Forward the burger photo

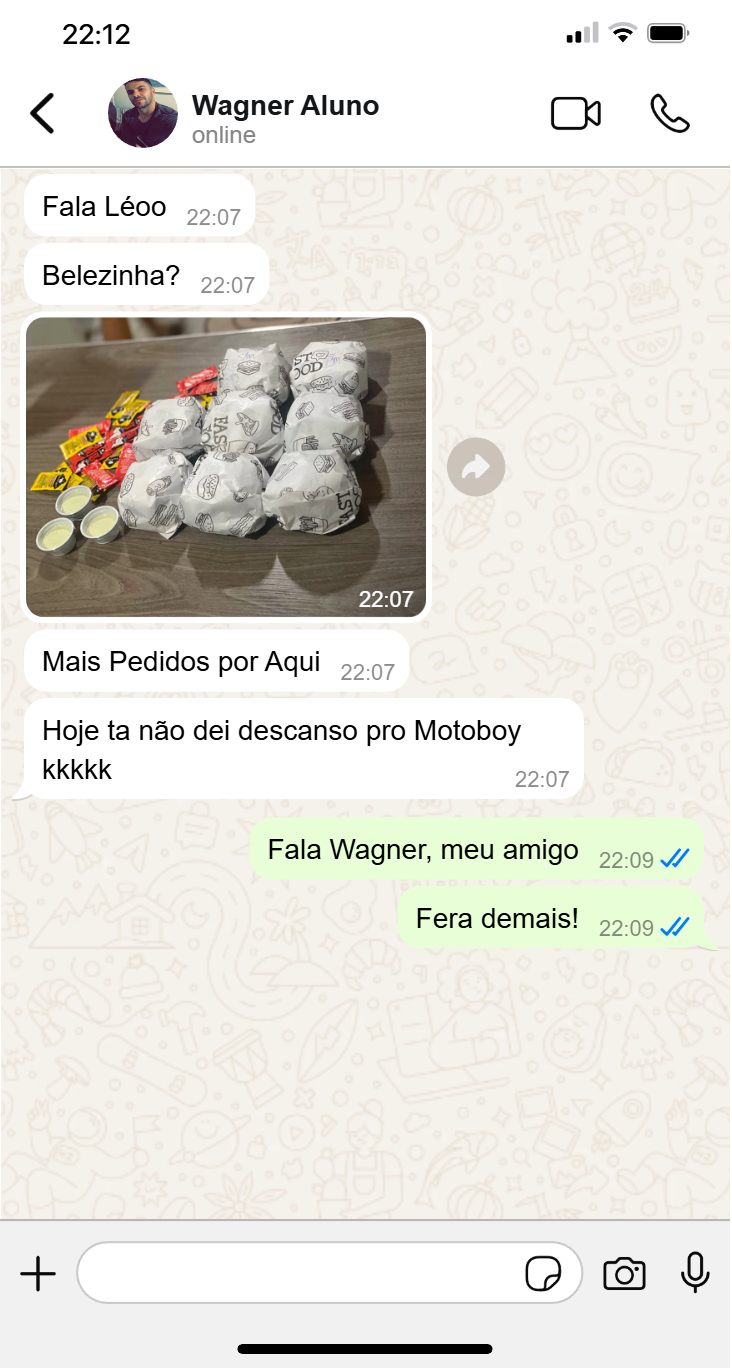coord(476,466)
